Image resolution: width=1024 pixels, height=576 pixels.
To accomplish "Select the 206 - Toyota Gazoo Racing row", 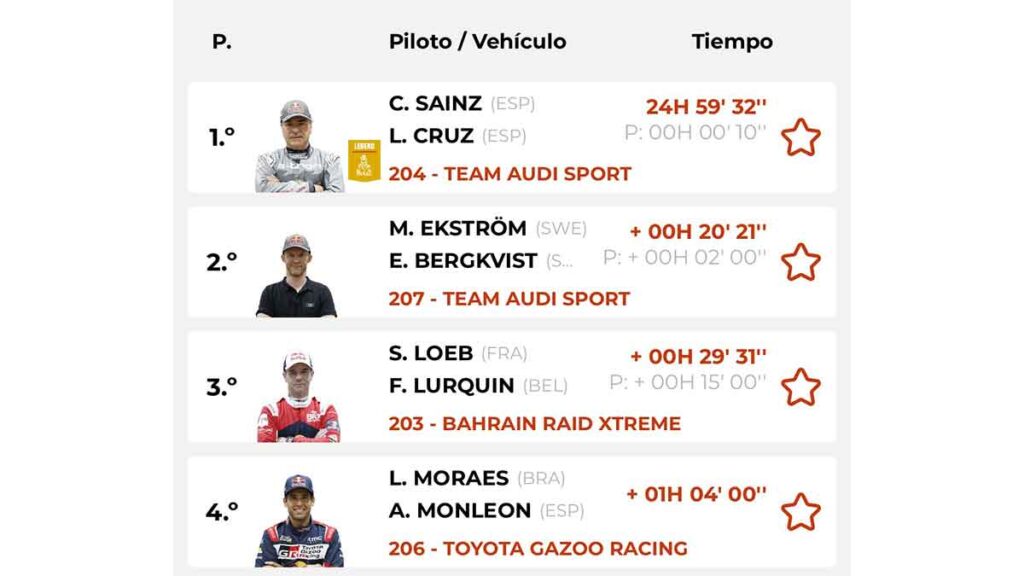I will pos(537,549).
